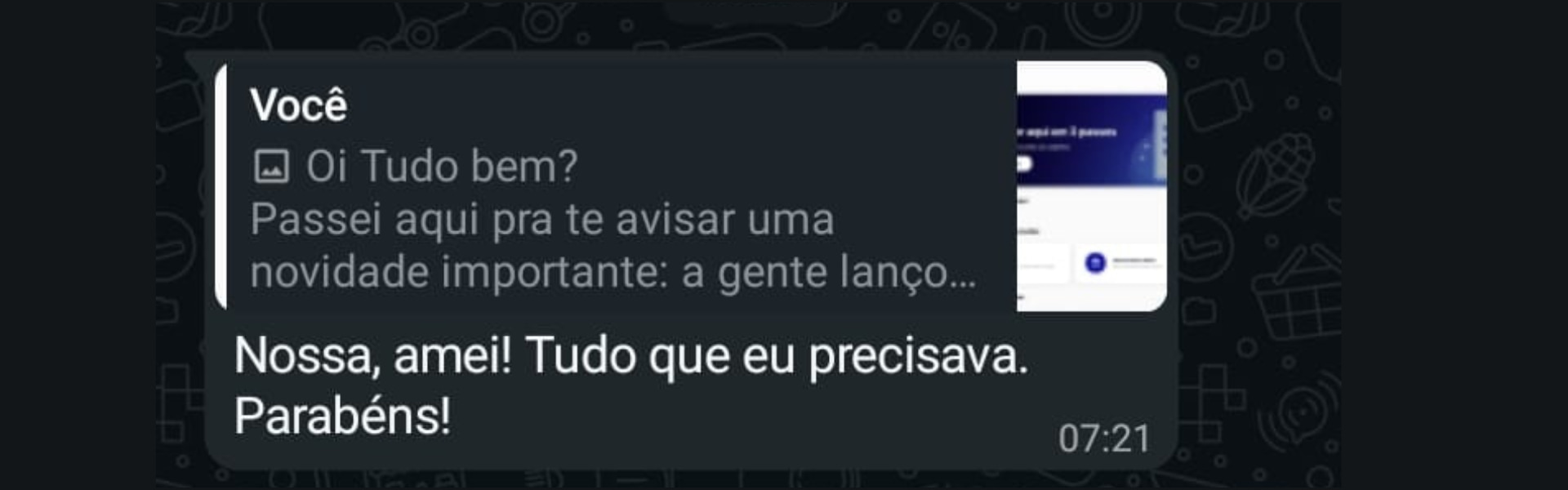Open the quoted message from Você
1568x490 pixels.
point(612,188)
